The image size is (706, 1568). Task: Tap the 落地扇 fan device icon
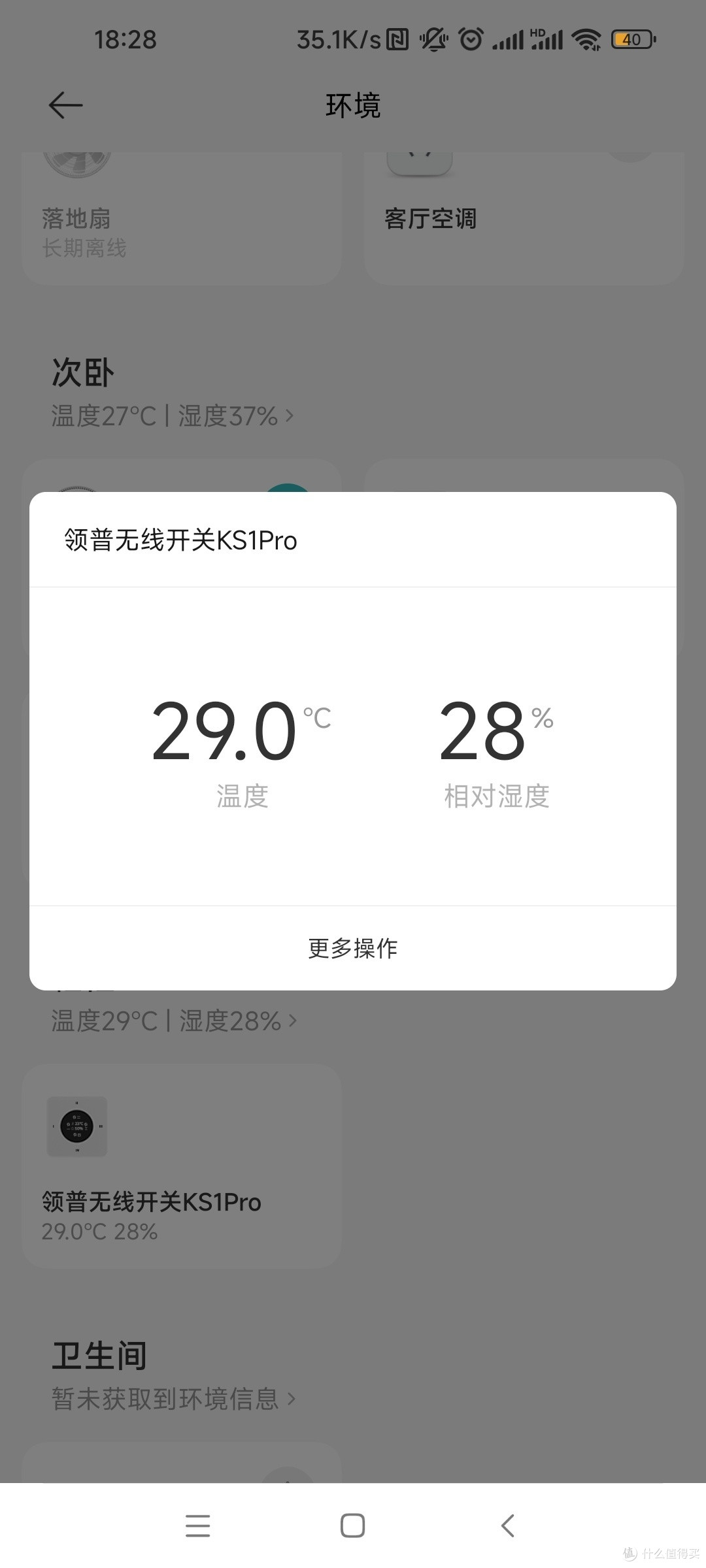(x=78, y=163)
